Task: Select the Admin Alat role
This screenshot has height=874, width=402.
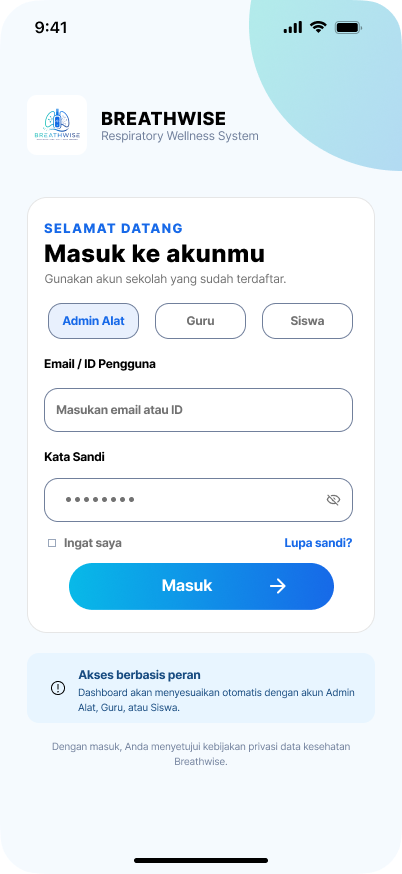Action: click(x=93, y=321)
